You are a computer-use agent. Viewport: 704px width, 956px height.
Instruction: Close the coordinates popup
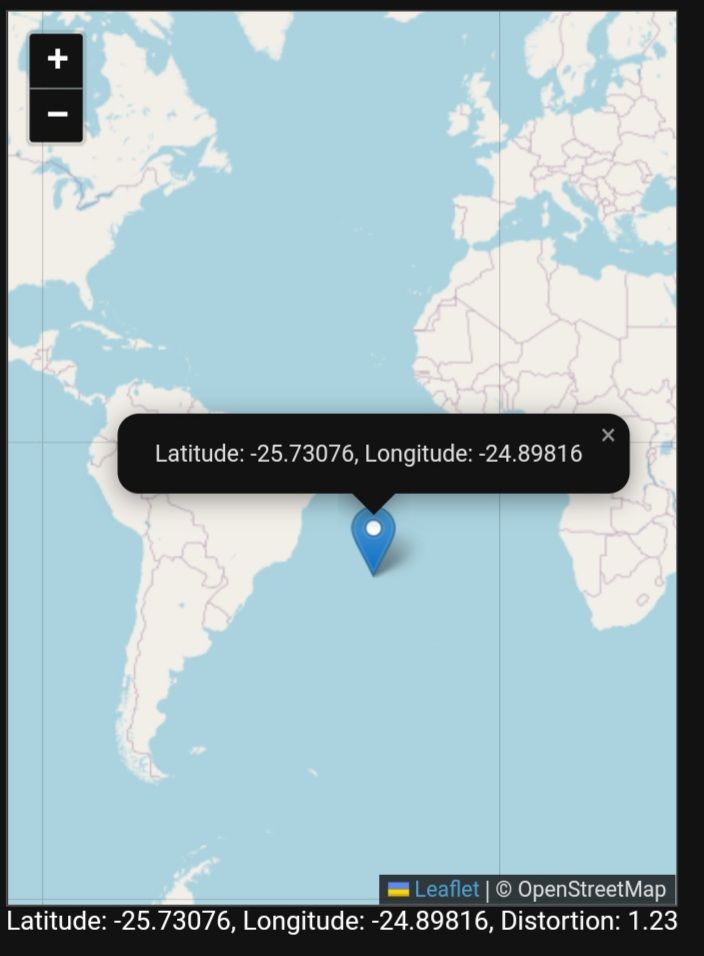click(608, 435)
